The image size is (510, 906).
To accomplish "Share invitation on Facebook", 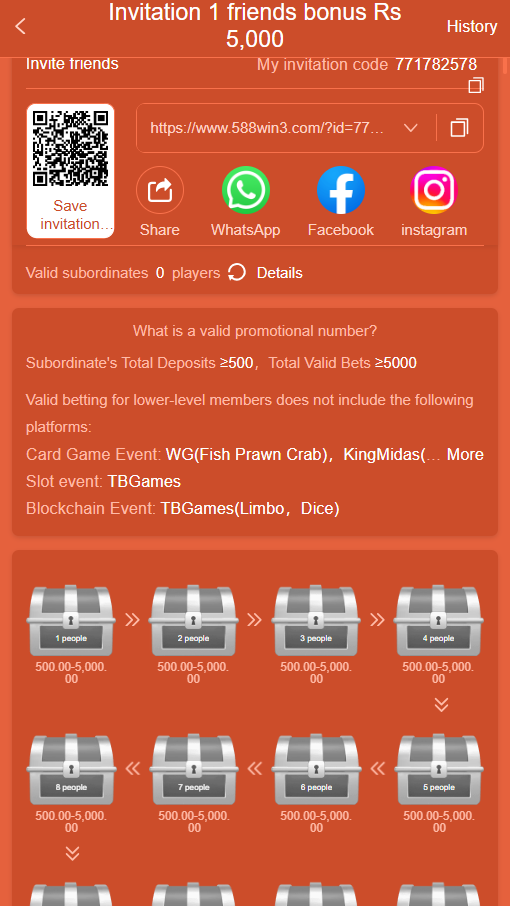I will pyautogui.click(x=341, y=202).
